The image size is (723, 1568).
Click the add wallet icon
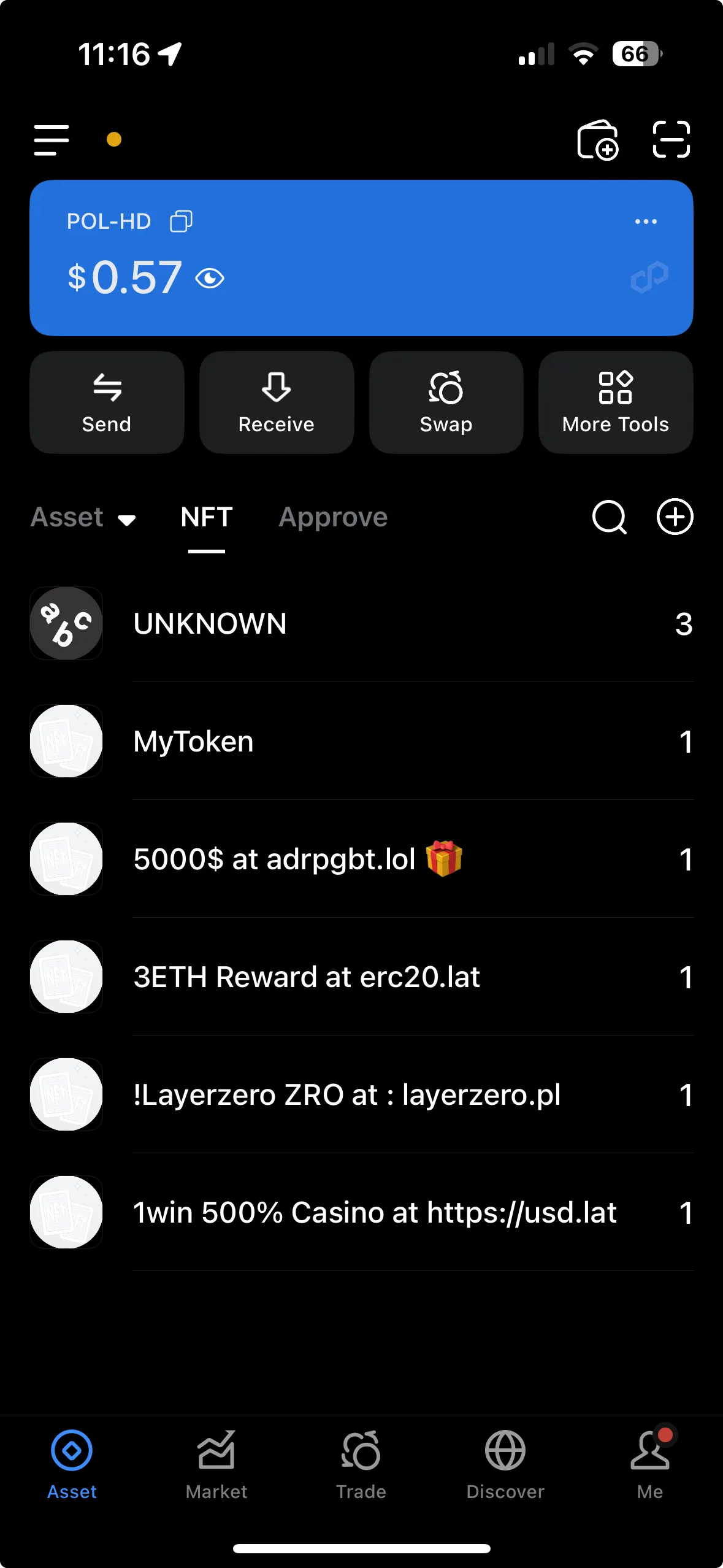(x=598, y=140)
